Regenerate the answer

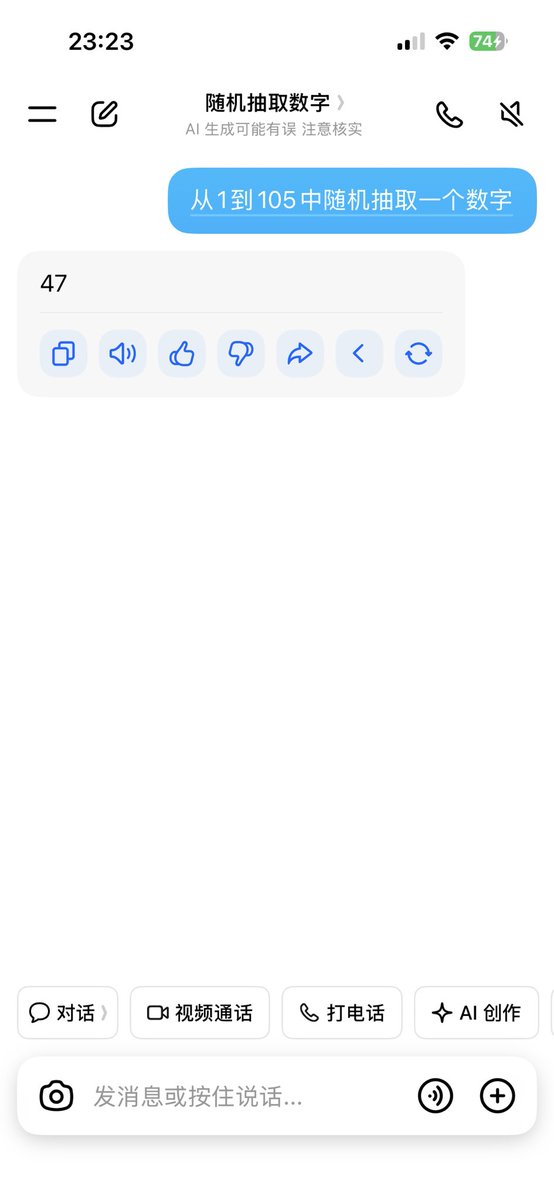(x=419, y=354)
